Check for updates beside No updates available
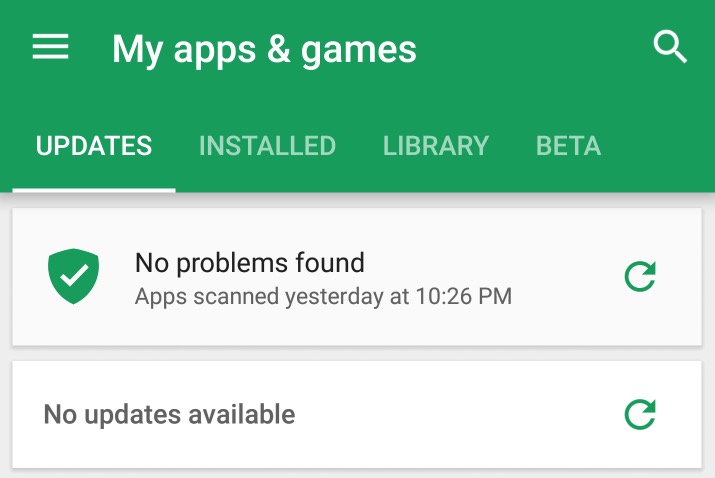The height and width of the screenshot is (478, 715). (640, 414)
